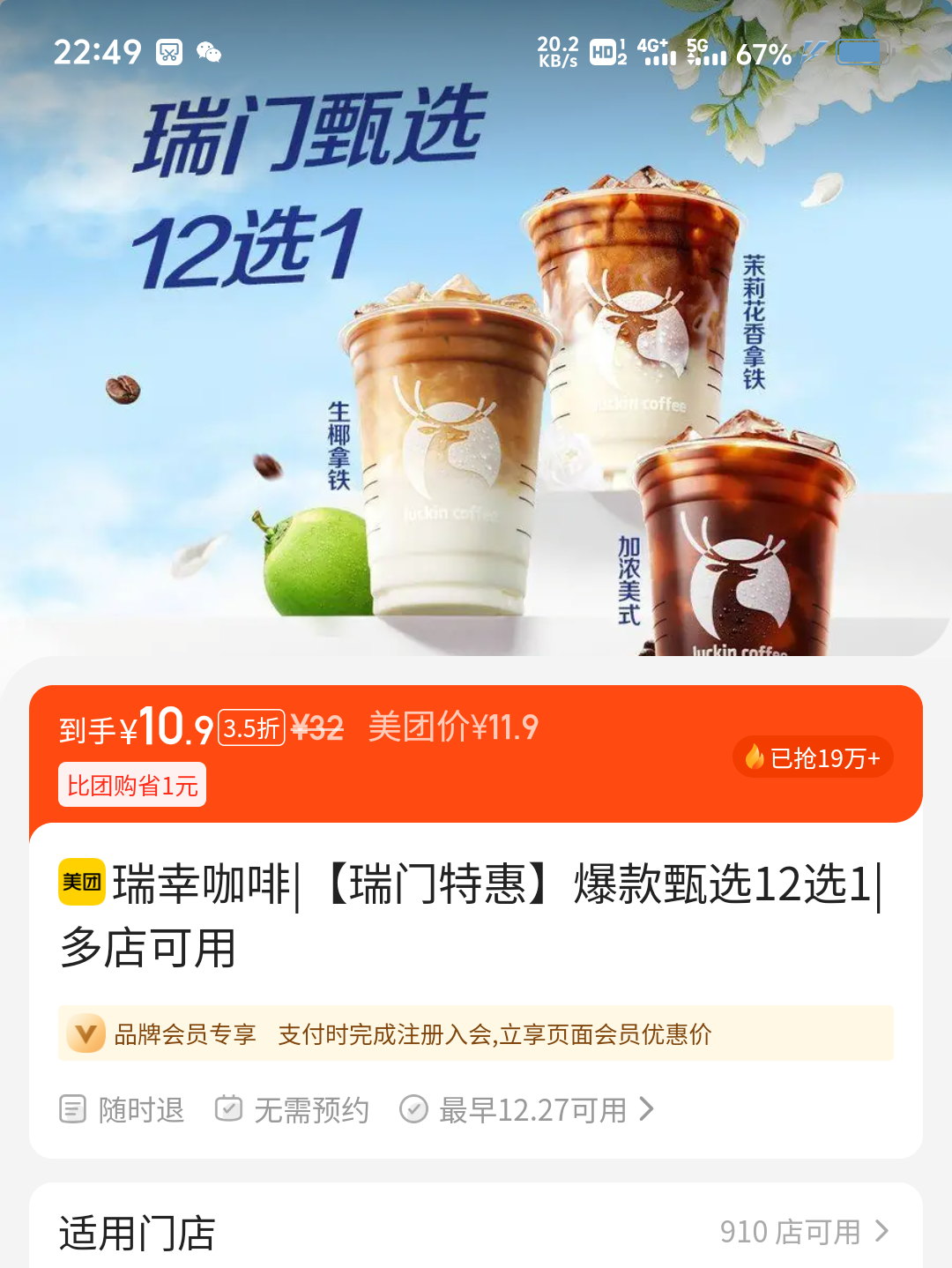Expand details after 最早12.27可用 via the chevron
Viewport: 952px width, 1268px height.
(x=646, y=1110)
